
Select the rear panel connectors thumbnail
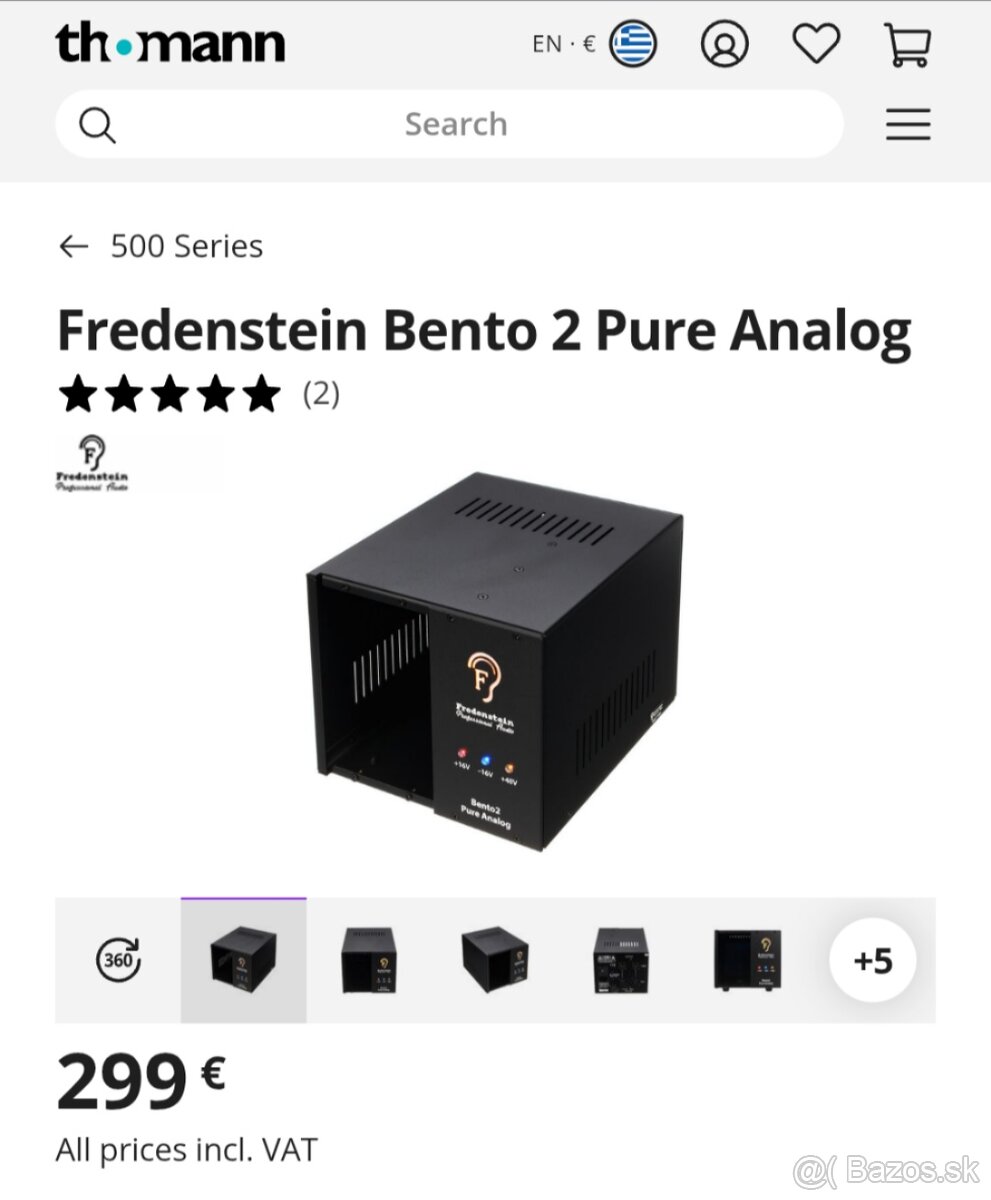click(622, 960)
